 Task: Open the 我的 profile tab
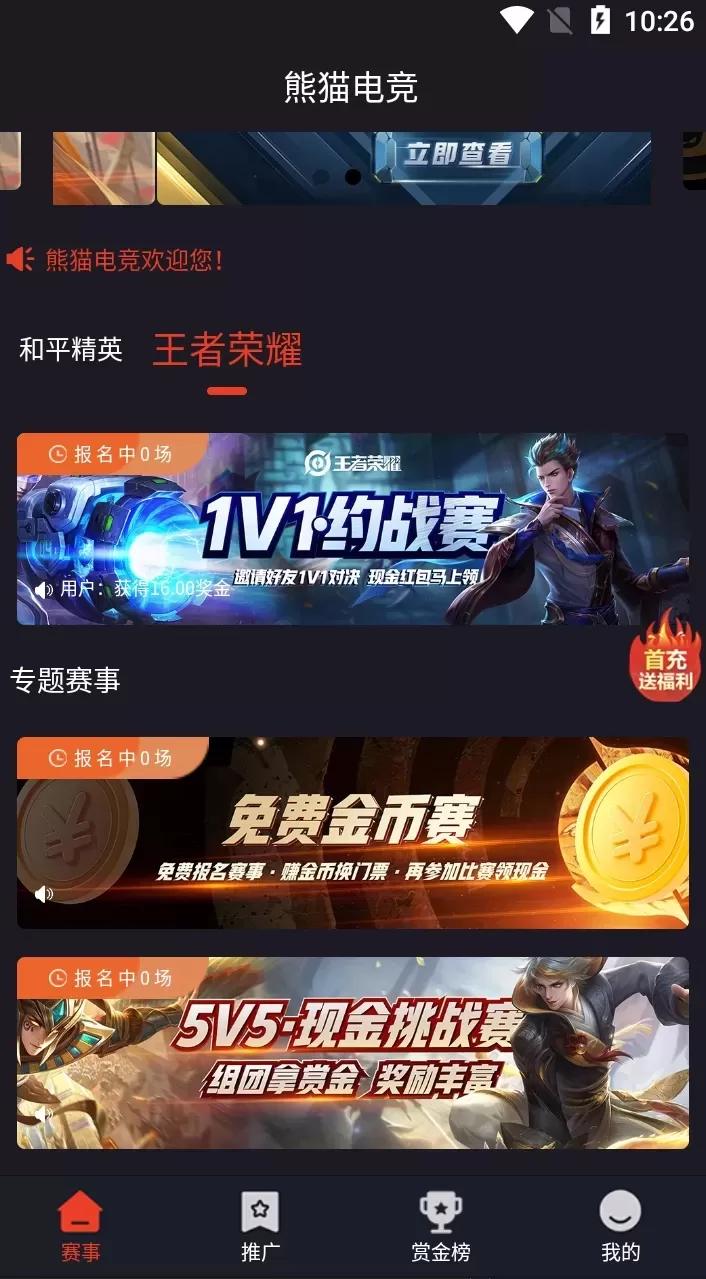620,1226
